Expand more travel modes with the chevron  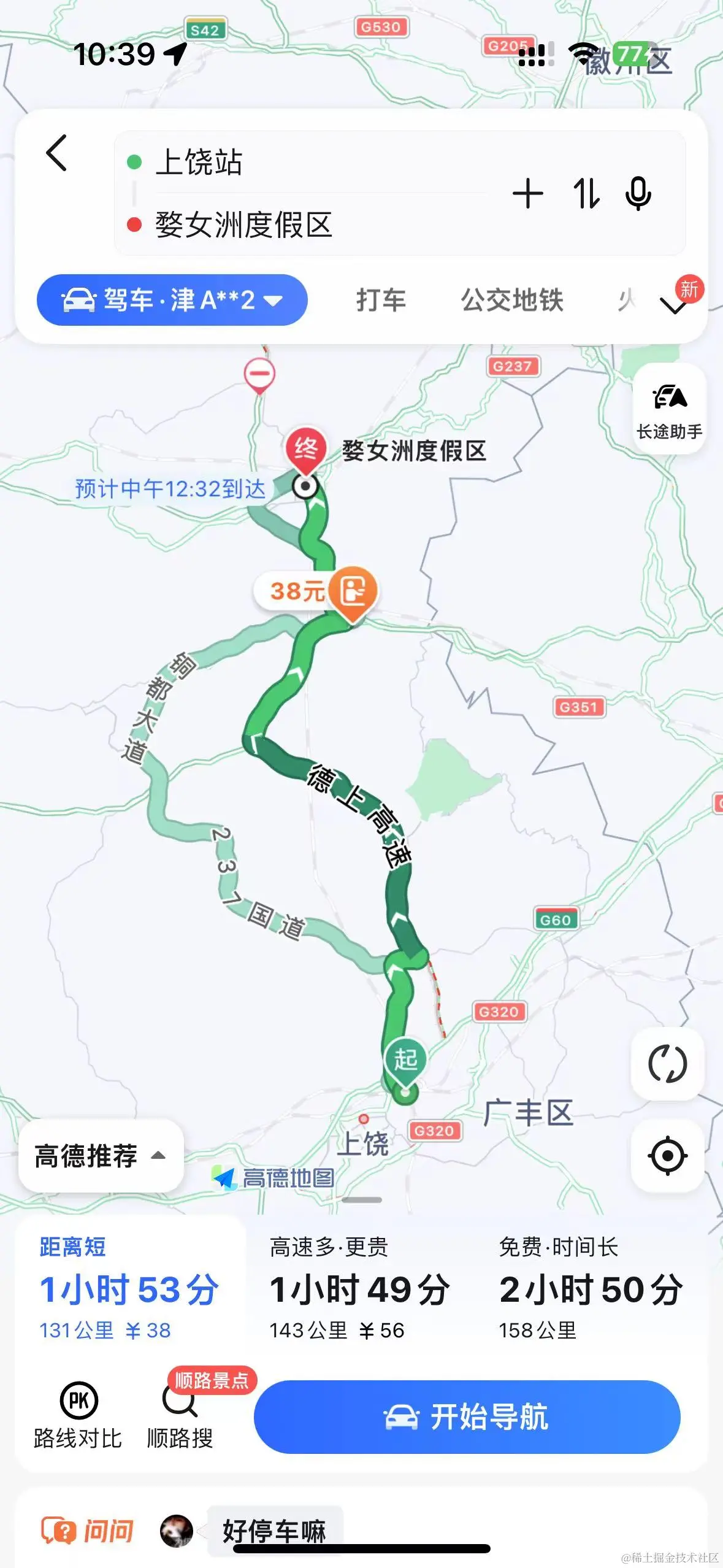[x=675, y=304]
